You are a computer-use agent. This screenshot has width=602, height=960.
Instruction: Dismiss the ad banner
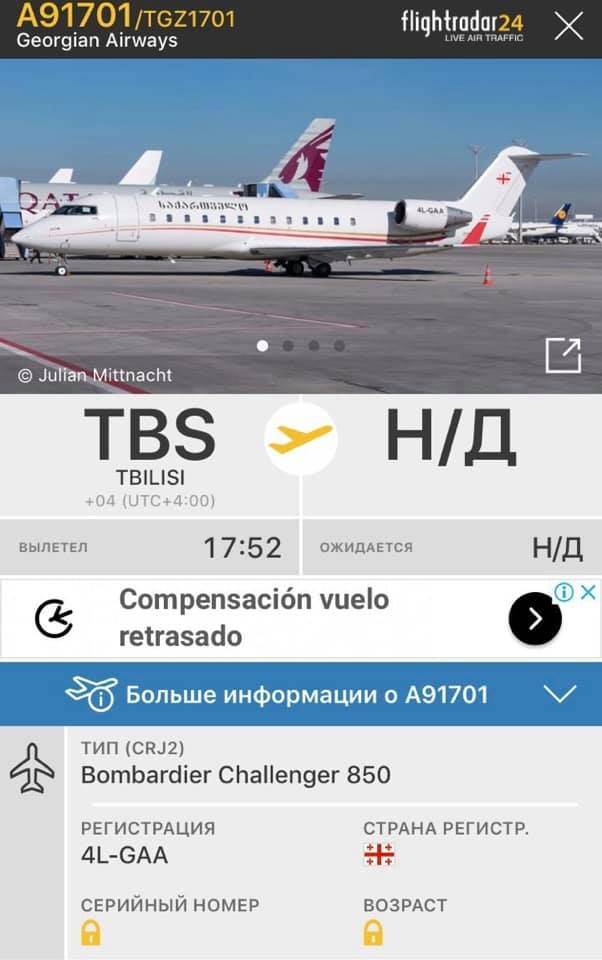589,592
